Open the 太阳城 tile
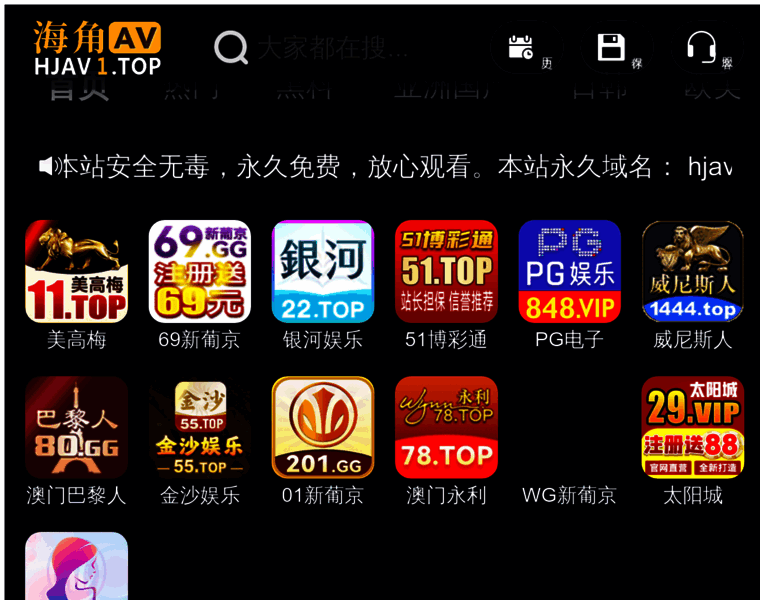 click(x=692, y=428)
